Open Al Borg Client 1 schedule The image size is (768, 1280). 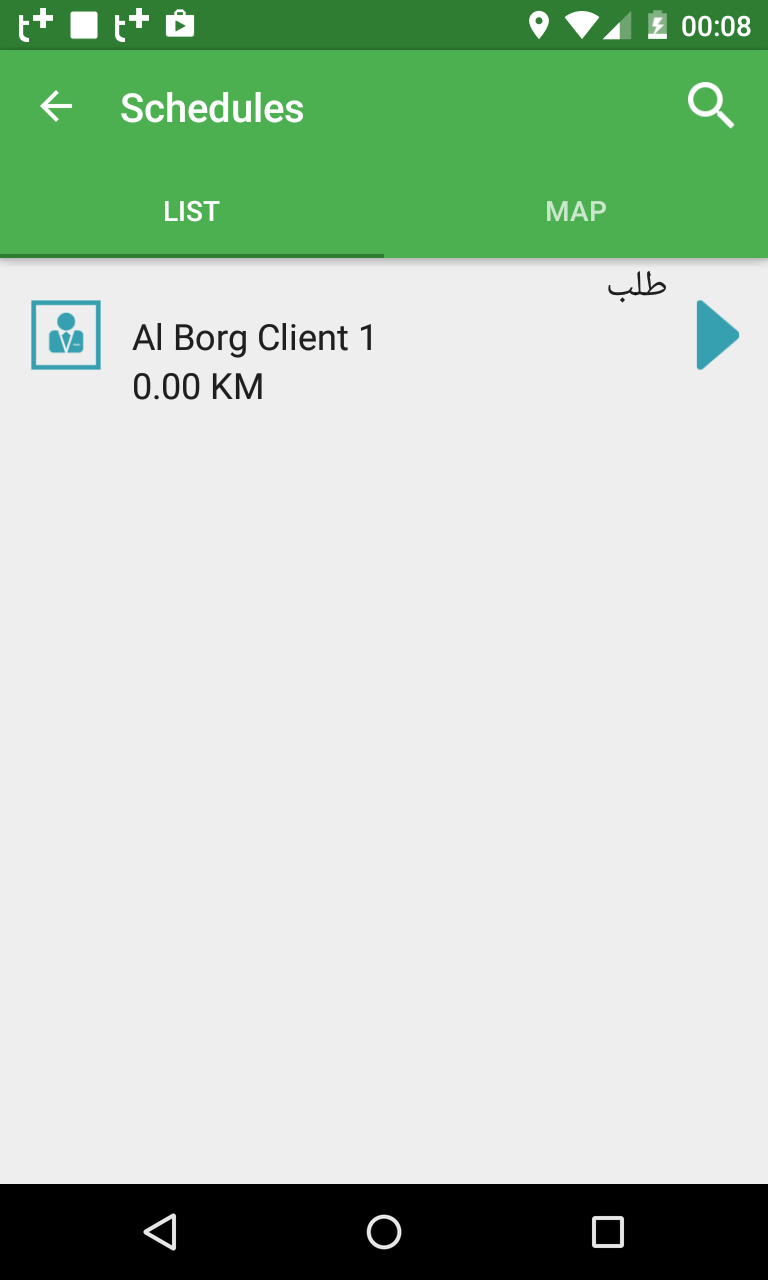[254, 338]
